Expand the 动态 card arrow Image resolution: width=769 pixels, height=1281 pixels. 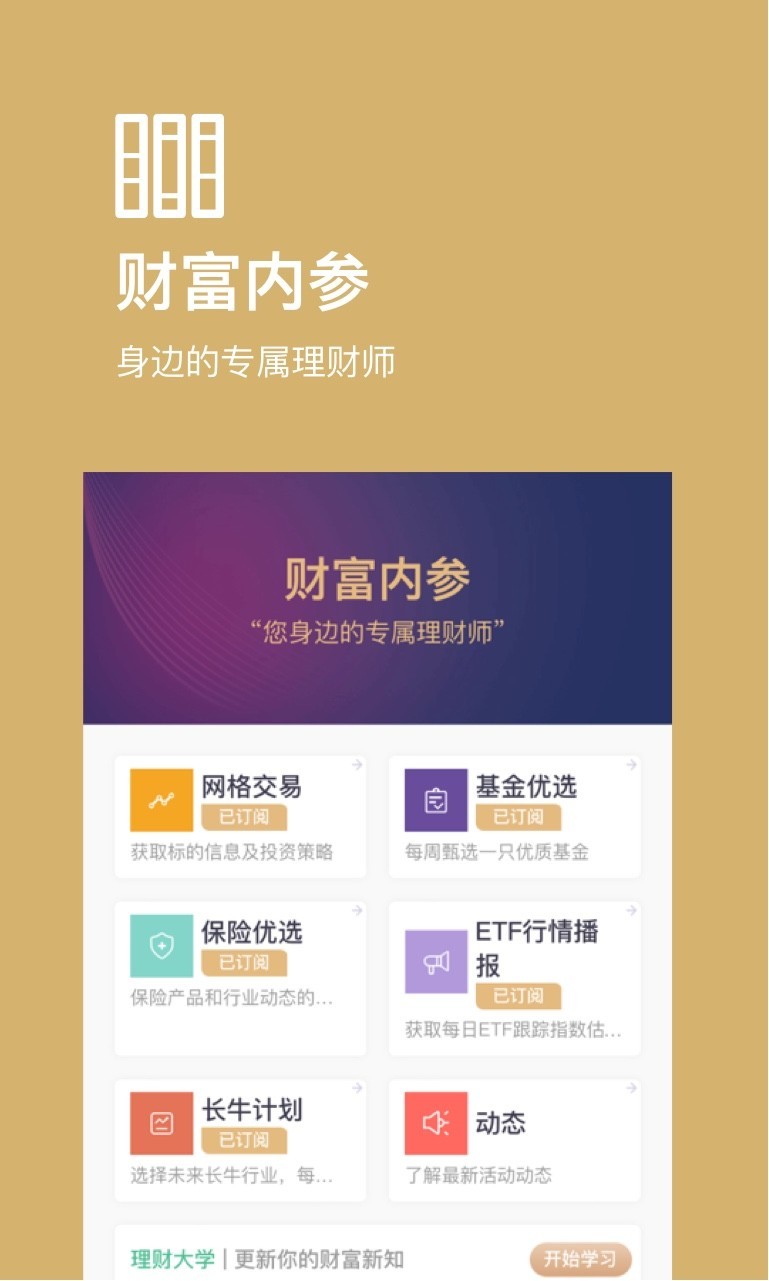(630, 1089)
